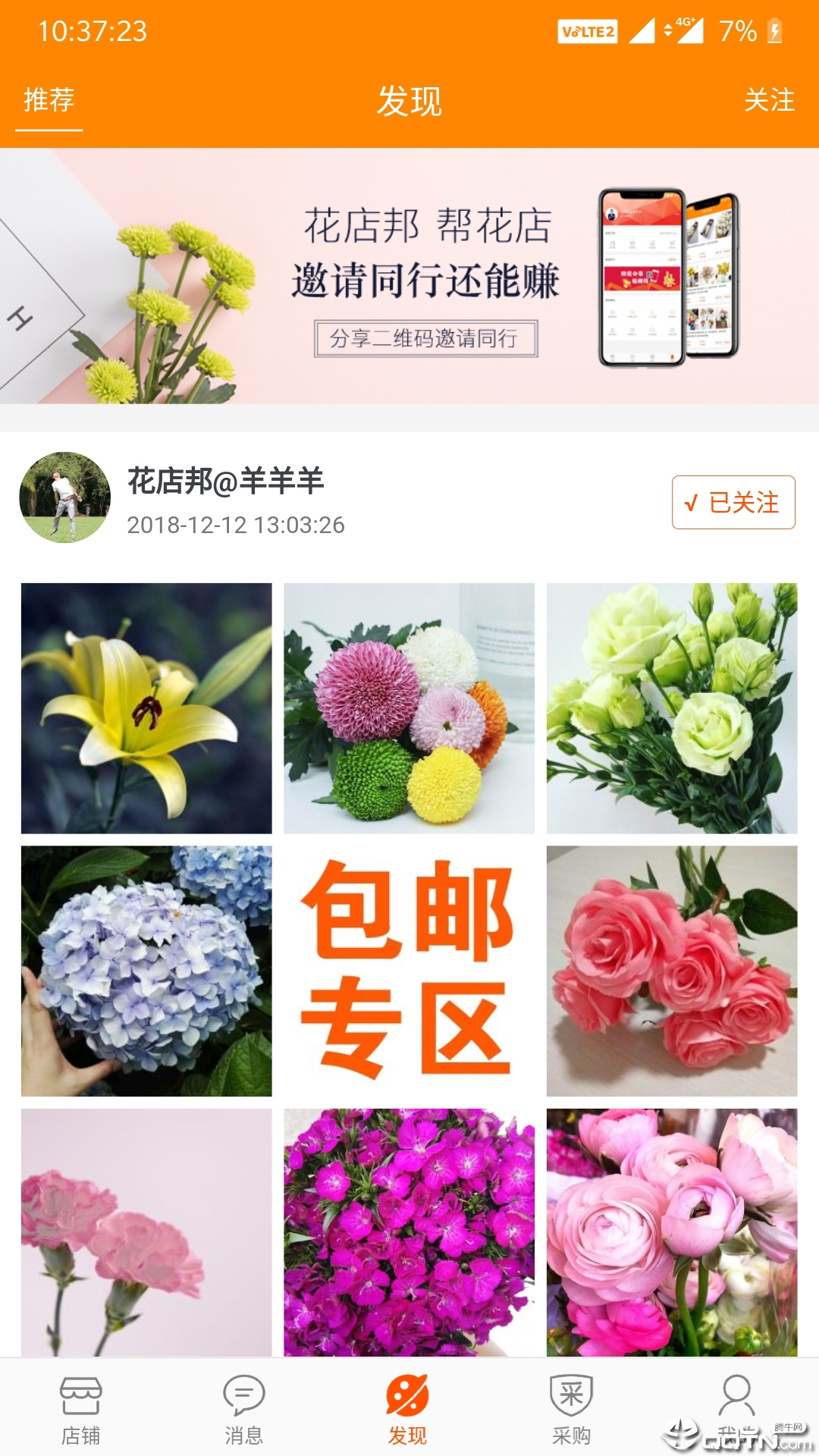
Task: View the magenta dianthus photo
Action: click(x=409, y=1232)
